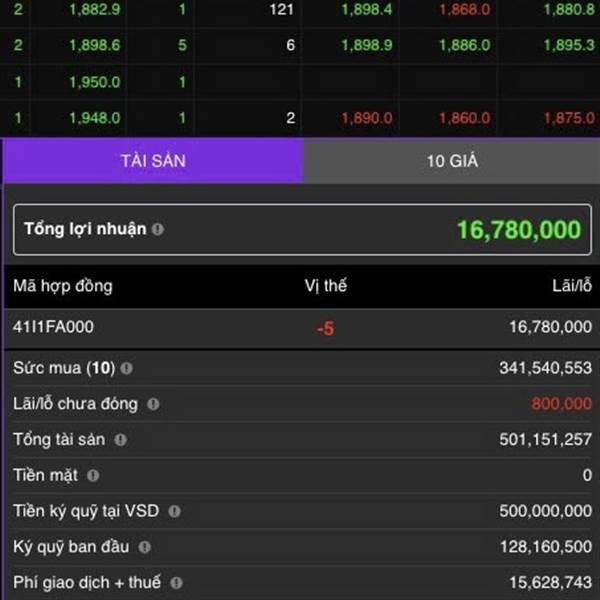Image resolution: width=600 pixels, height=600 pixels.
Task: Select the TÀI SẢN tab
Action: point(153,161)
